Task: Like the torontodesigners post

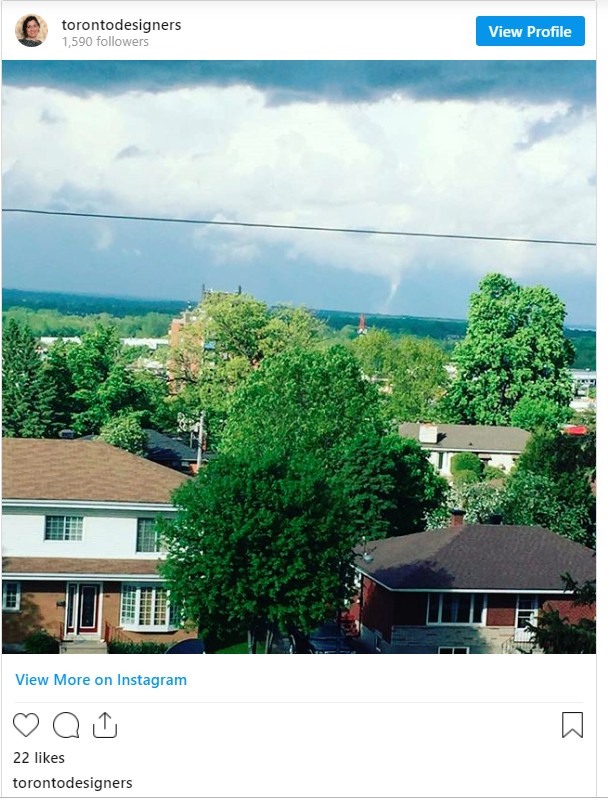Action: [x=26, y=725]
